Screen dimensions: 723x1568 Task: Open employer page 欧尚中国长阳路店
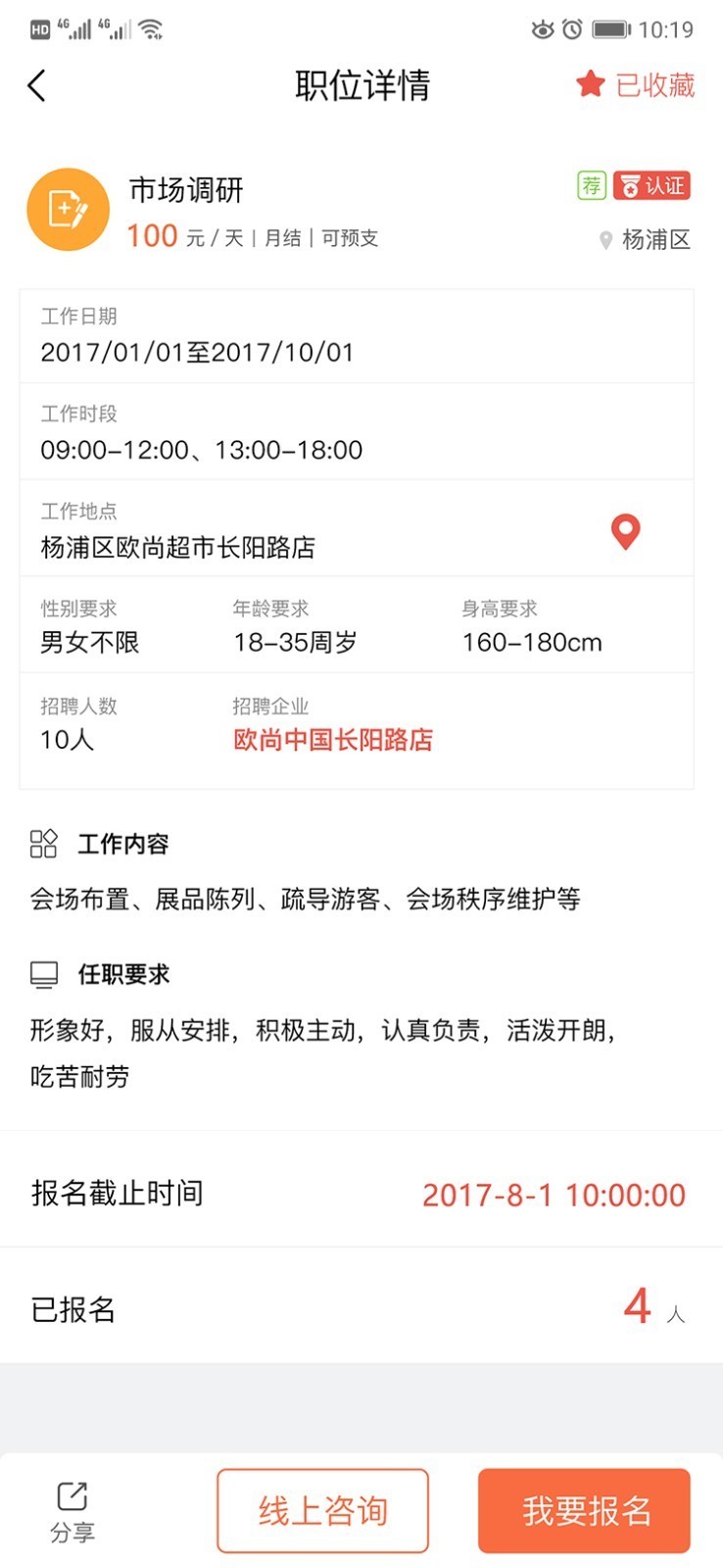(332, 740)
